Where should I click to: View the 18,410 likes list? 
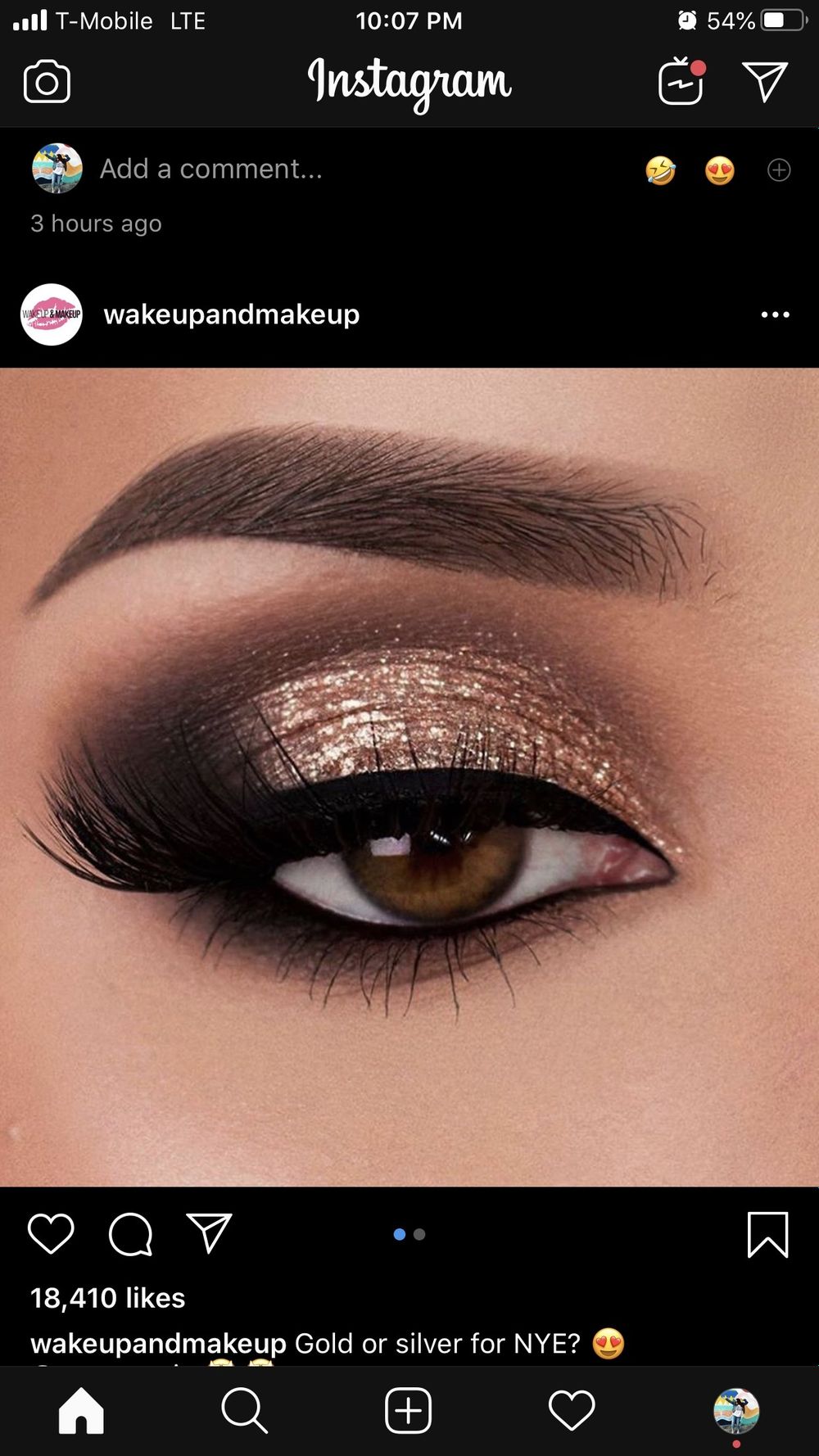coord(108,1298)
